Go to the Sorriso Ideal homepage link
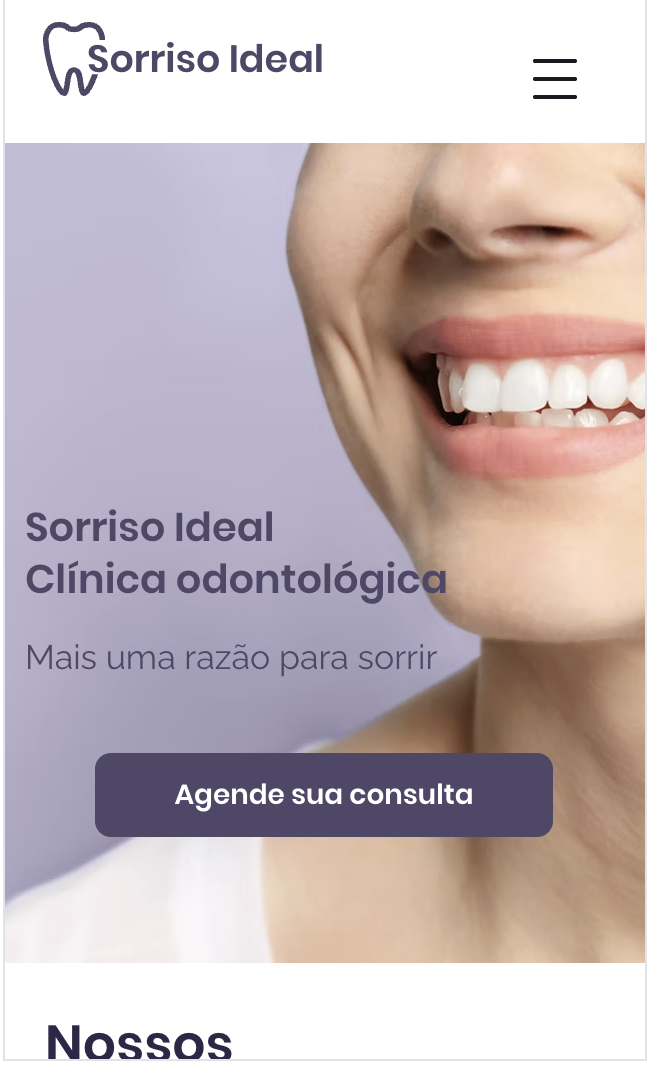Image resolution: width=650 pixels, height=1074 pixels. (x=185, y=59)
